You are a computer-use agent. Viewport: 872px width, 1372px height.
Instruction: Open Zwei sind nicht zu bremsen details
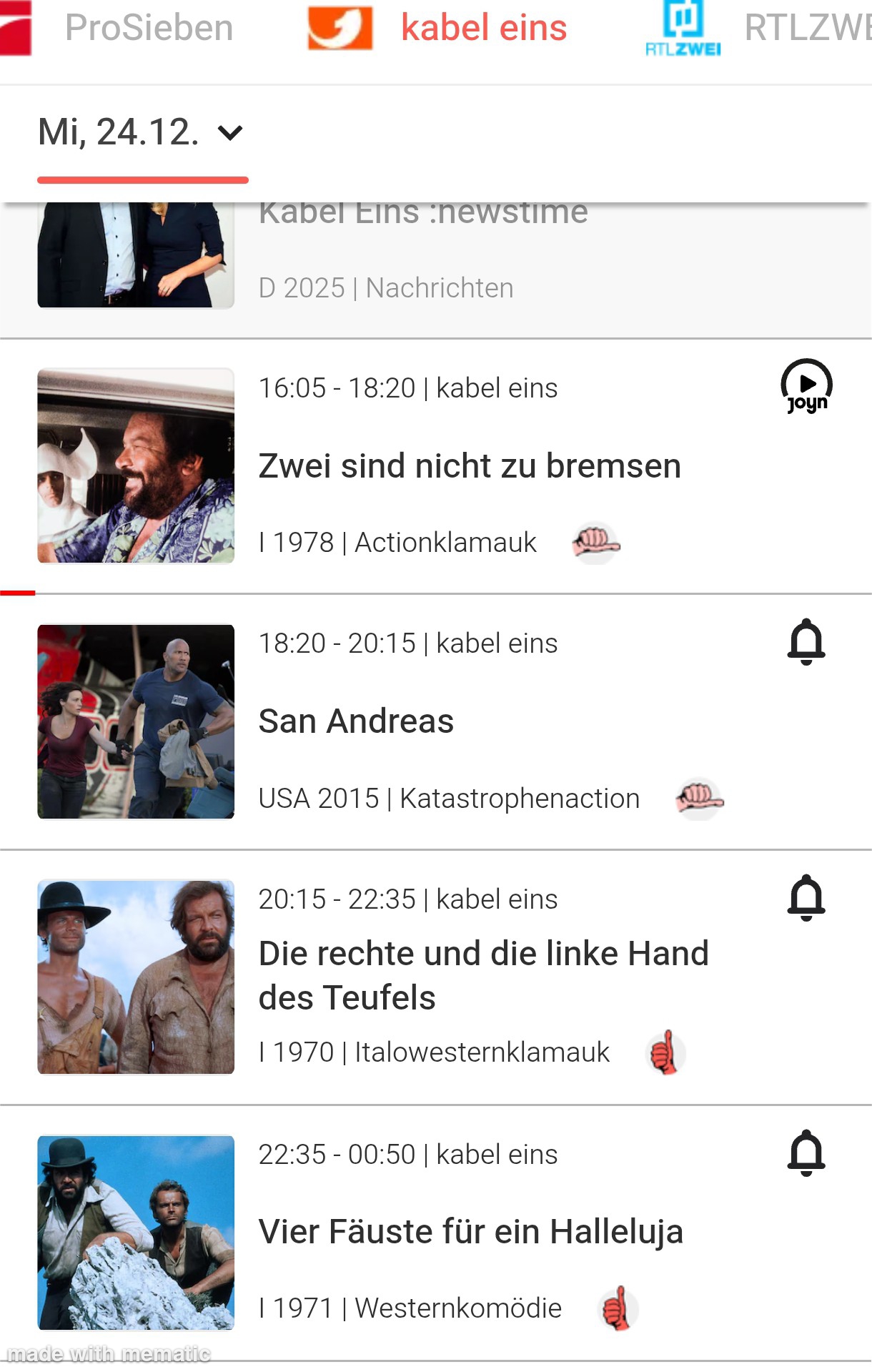pos(469,466)
